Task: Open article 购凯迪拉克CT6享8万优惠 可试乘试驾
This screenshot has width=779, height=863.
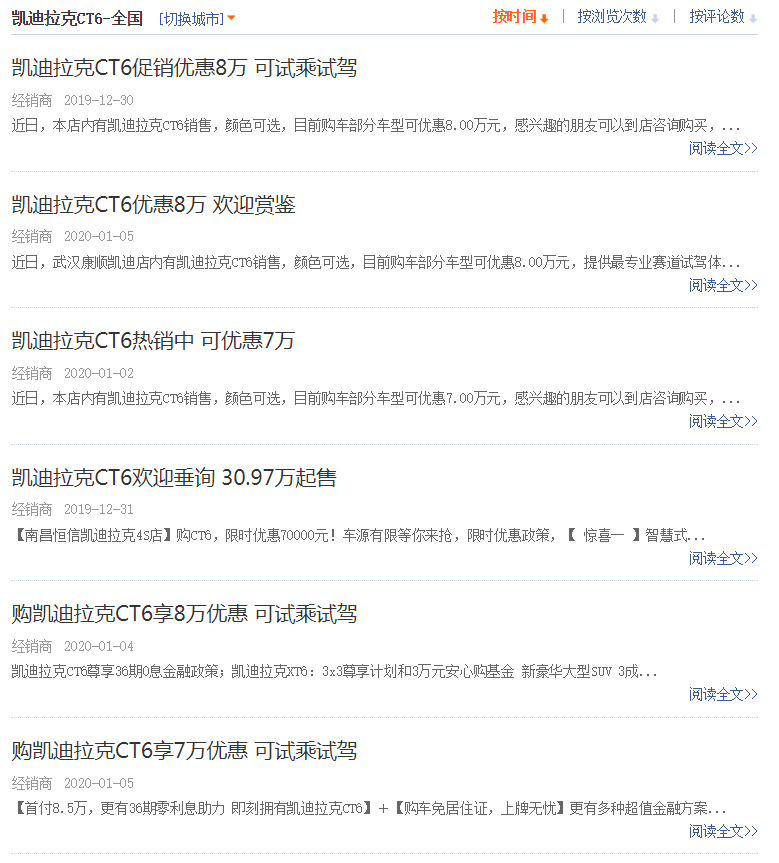Action: click(184, 614)
